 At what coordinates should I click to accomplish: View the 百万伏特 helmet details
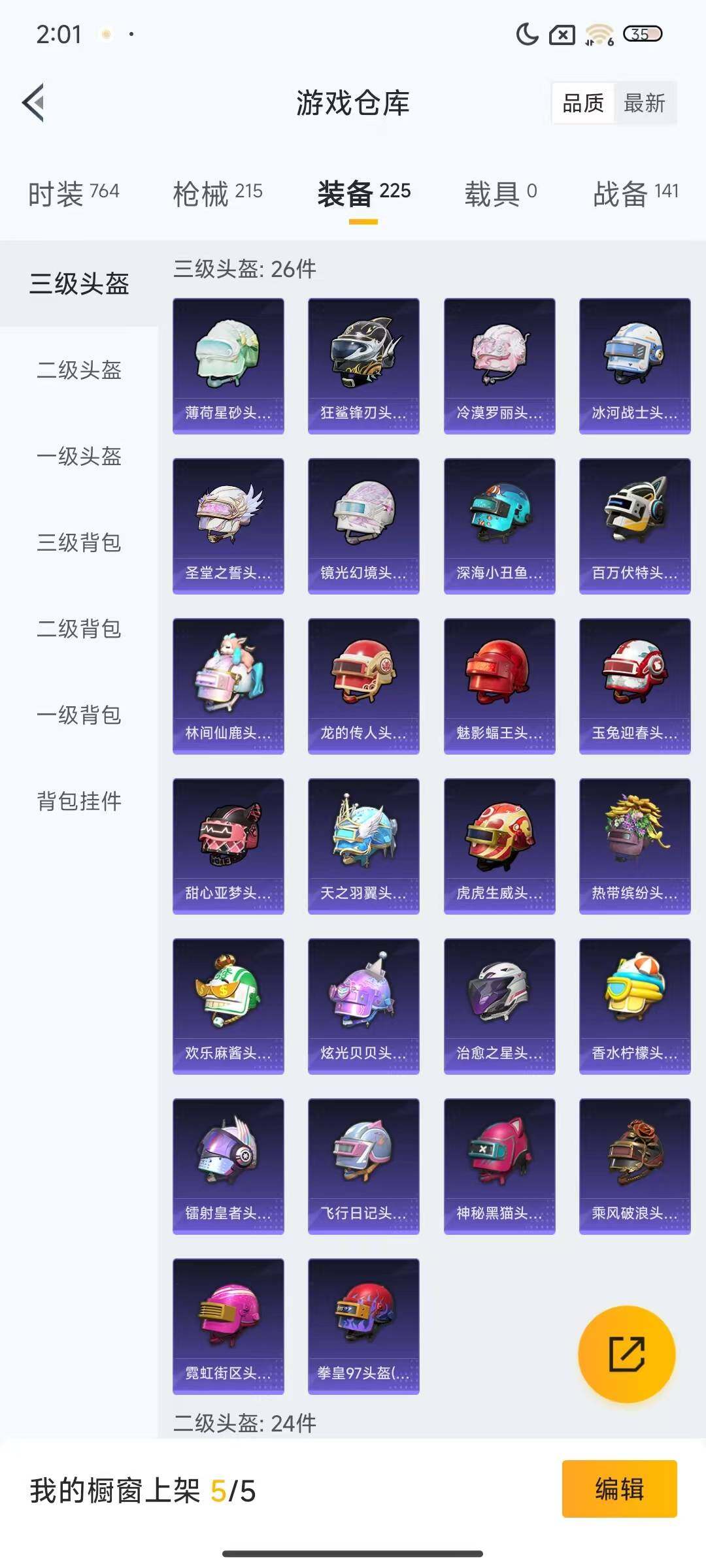(x=634, y=523)
